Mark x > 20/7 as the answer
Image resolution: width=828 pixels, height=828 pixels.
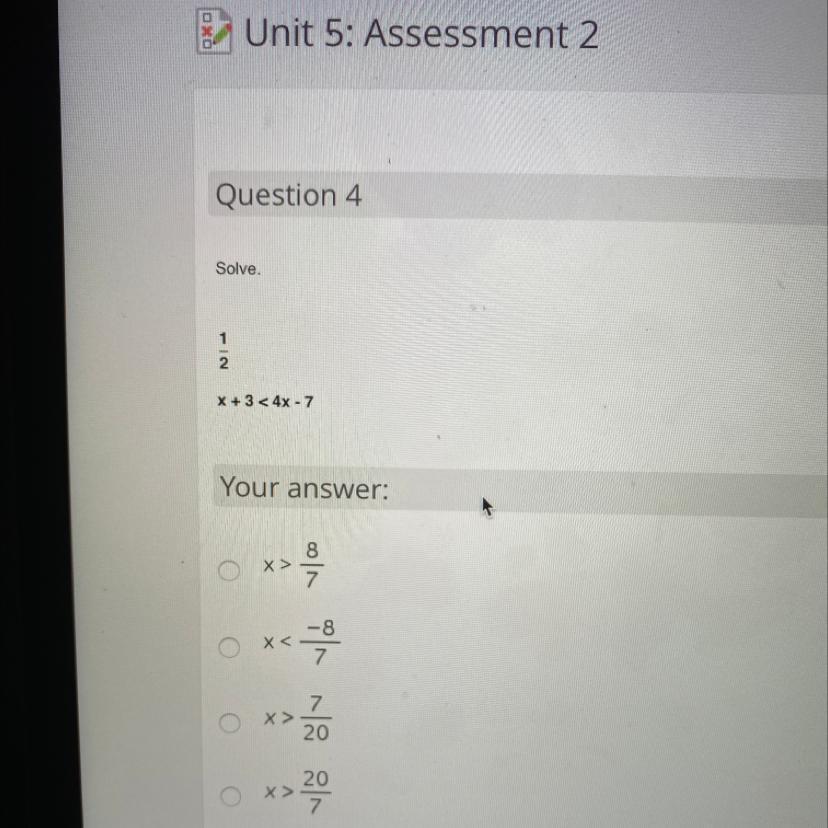(230, 796)
